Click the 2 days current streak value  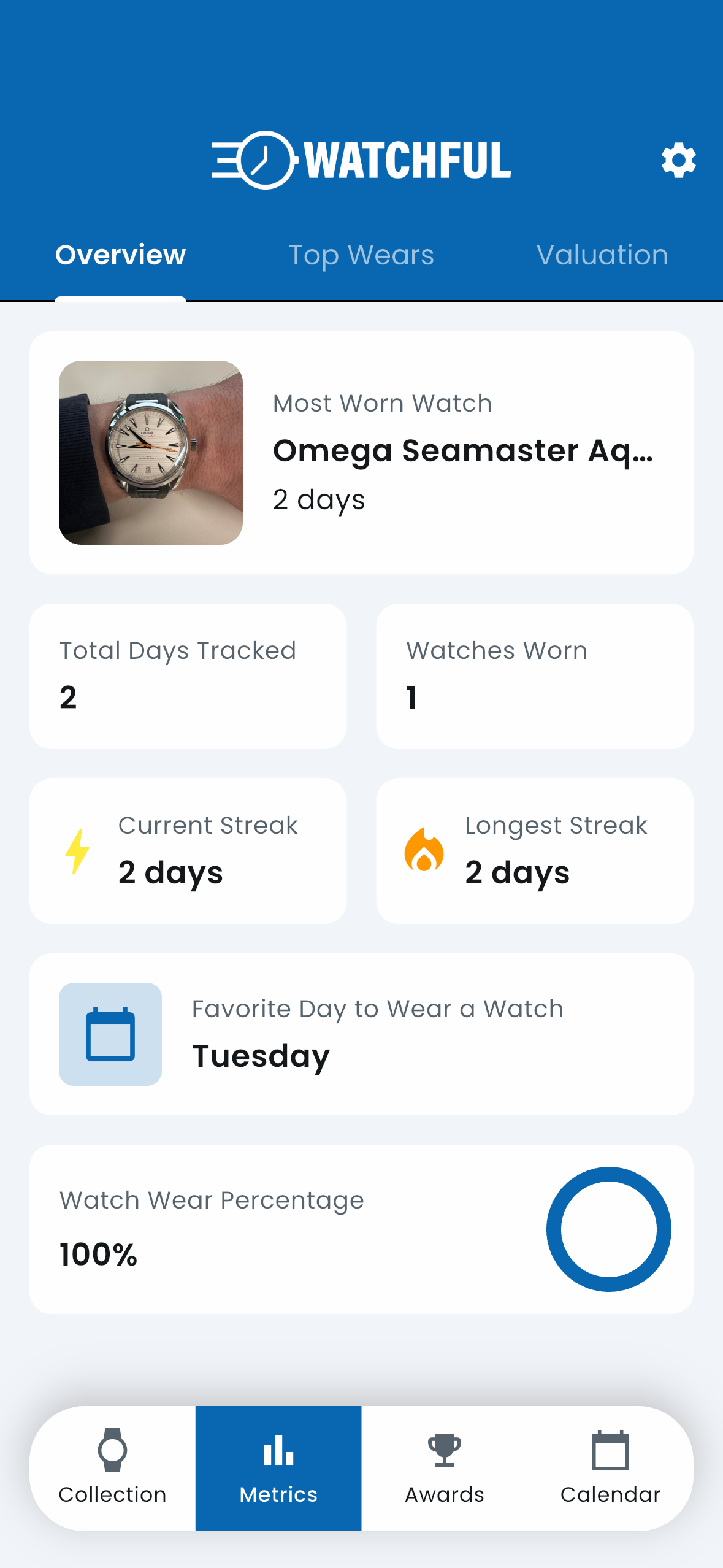coord(170,873)
